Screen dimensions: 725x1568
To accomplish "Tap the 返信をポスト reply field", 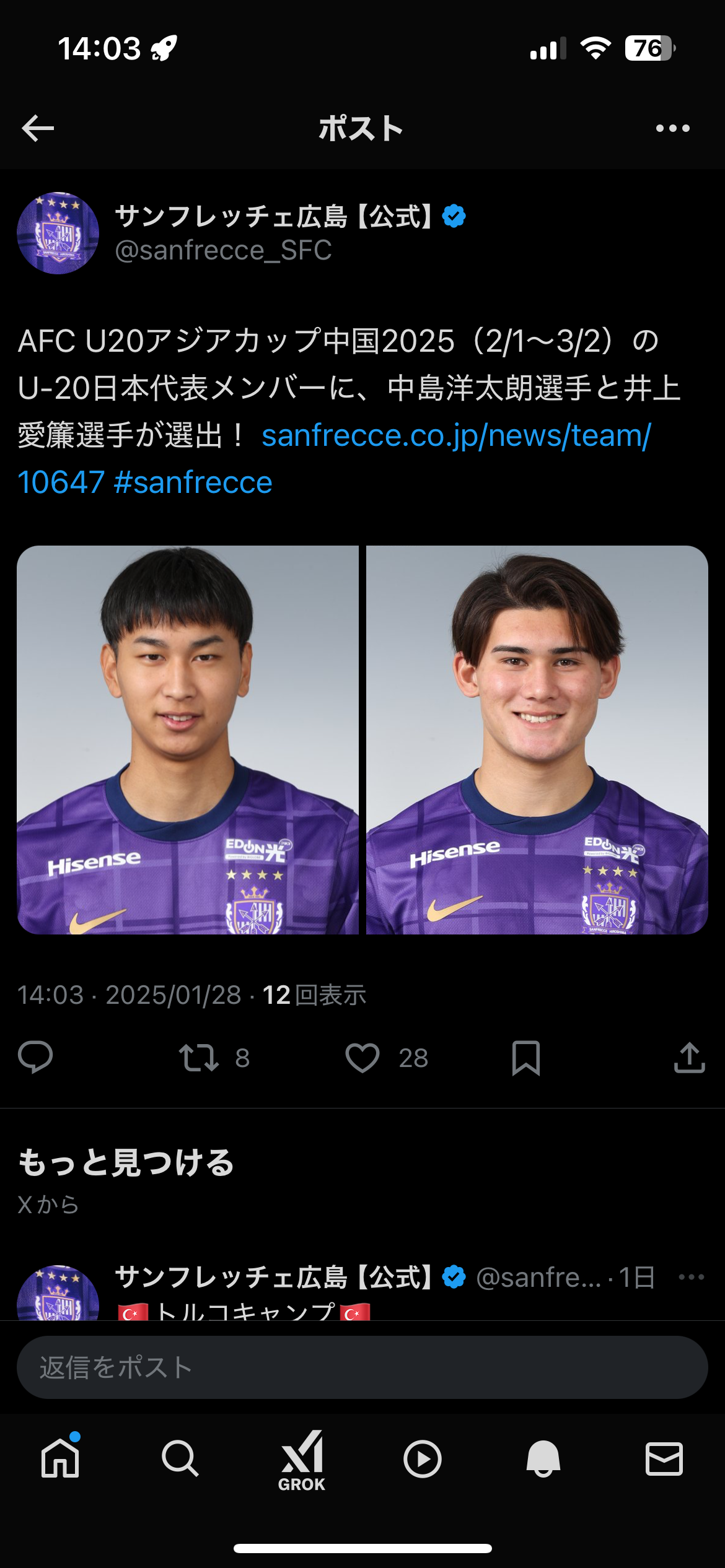I will [x=362, y=1367].
